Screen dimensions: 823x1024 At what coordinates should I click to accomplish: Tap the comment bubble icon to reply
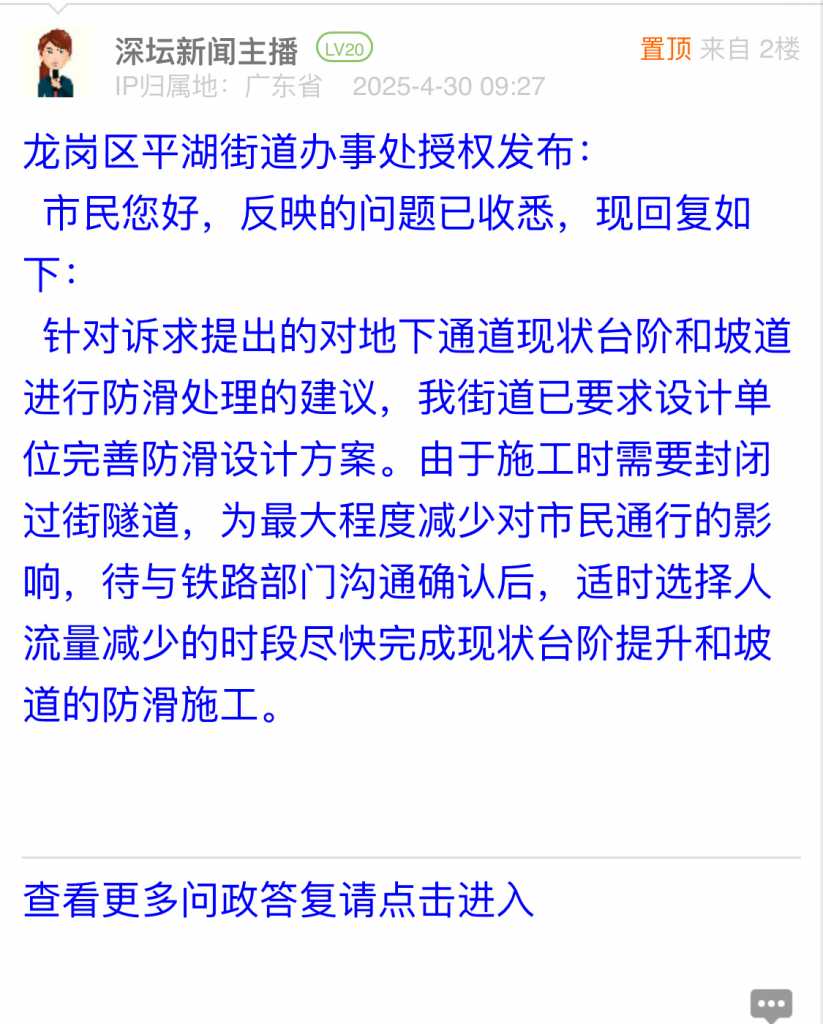pos(771,1004)
